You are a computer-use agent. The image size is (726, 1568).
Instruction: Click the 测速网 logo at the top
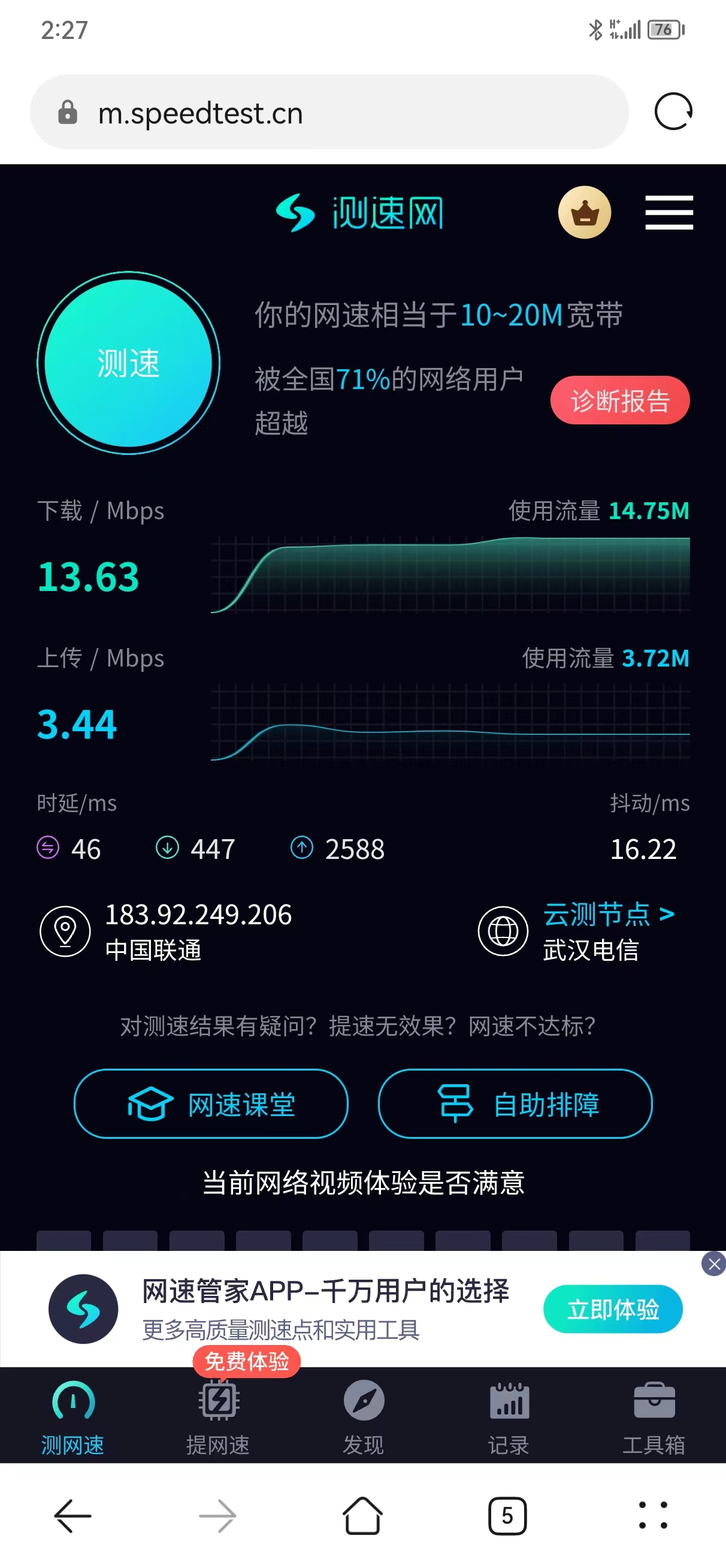click(x=359, y=212)
